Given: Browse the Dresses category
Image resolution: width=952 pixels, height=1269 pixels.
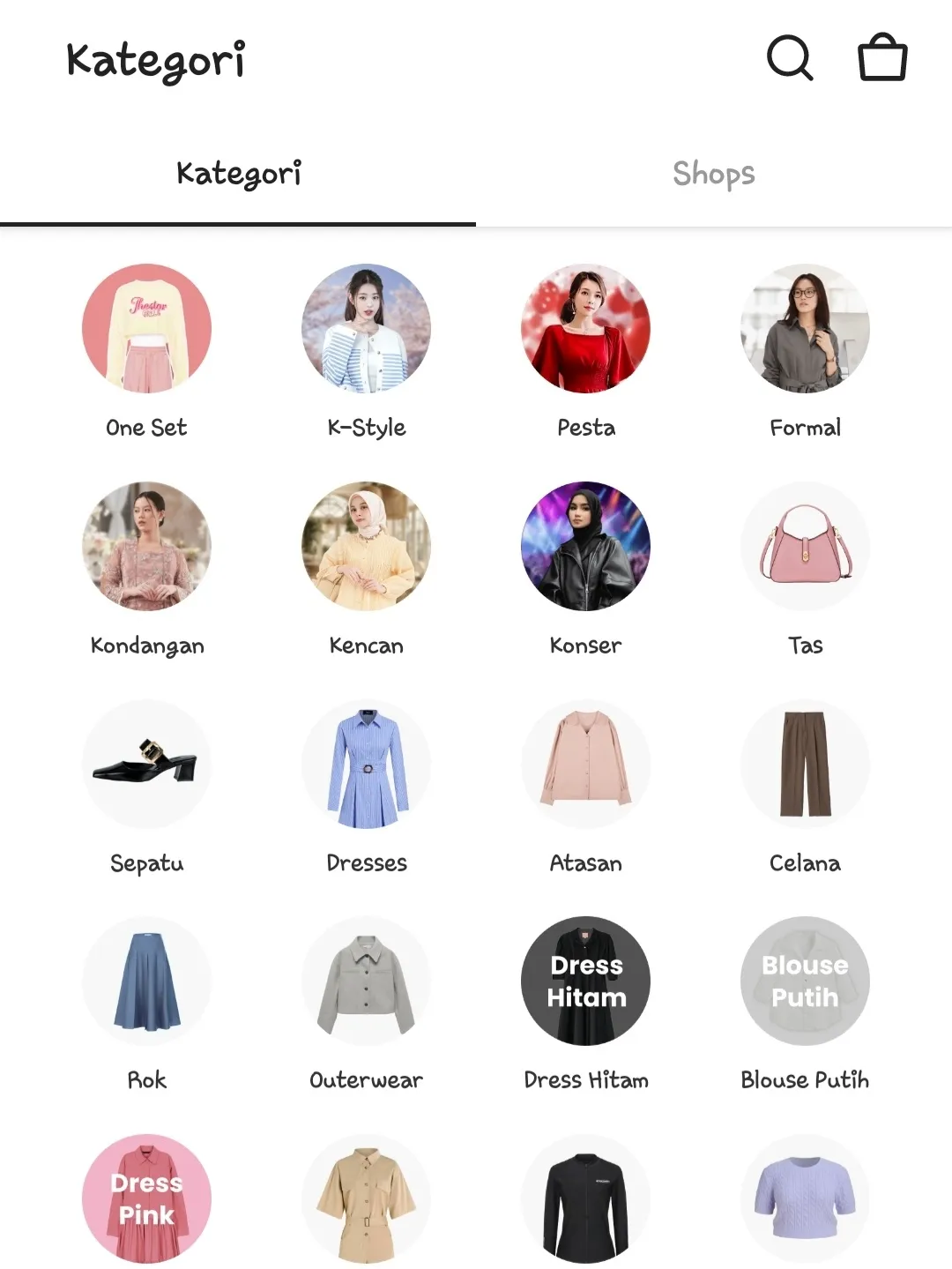Looking at the screenshot, I should [x=366, y=764].
